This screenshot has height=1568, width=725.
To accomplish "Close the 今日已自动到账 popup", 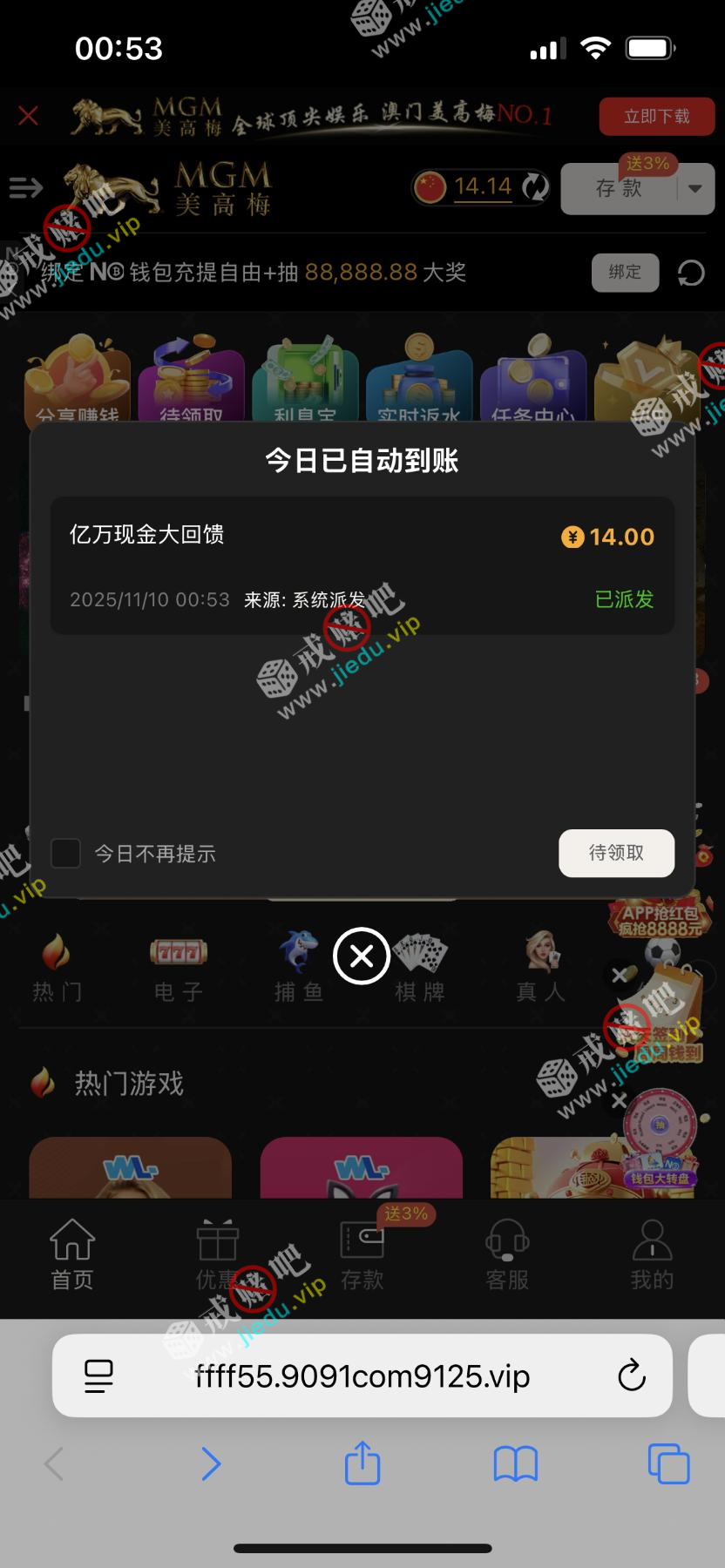I will (x=362, y=956).
